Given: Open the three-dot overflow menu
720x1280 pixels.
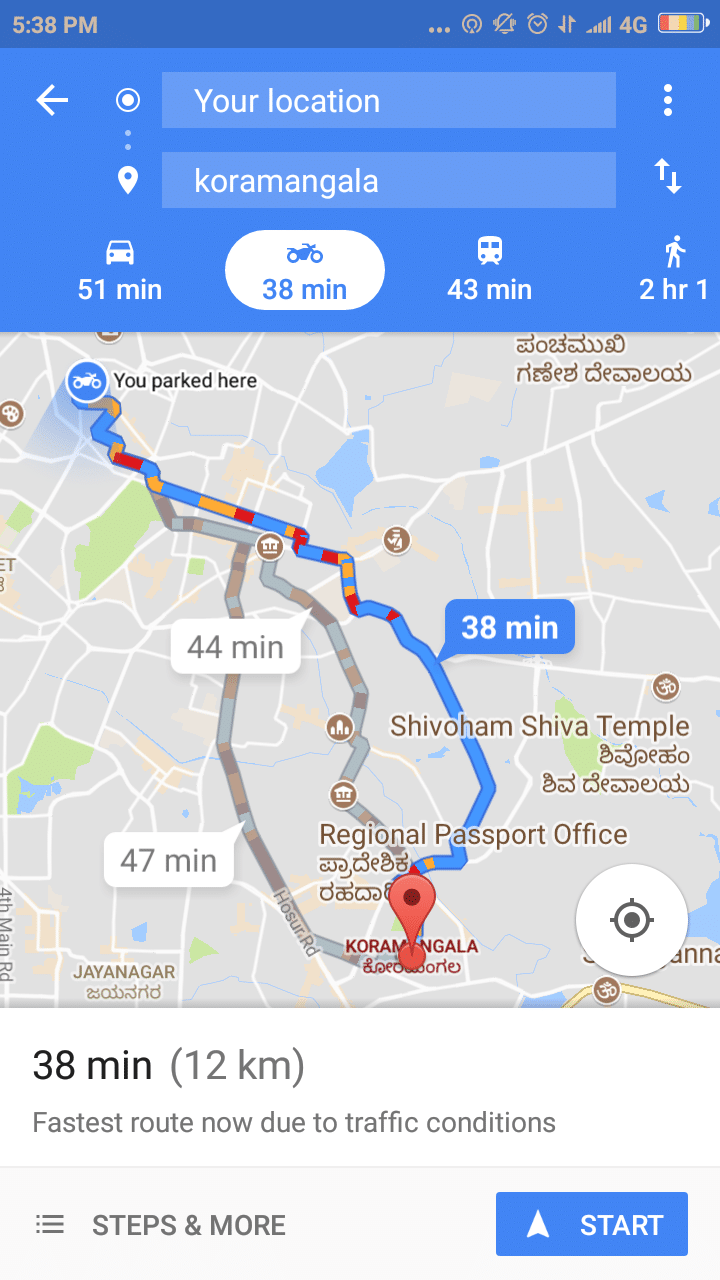Looking at the screenshot, I should 667,100.
